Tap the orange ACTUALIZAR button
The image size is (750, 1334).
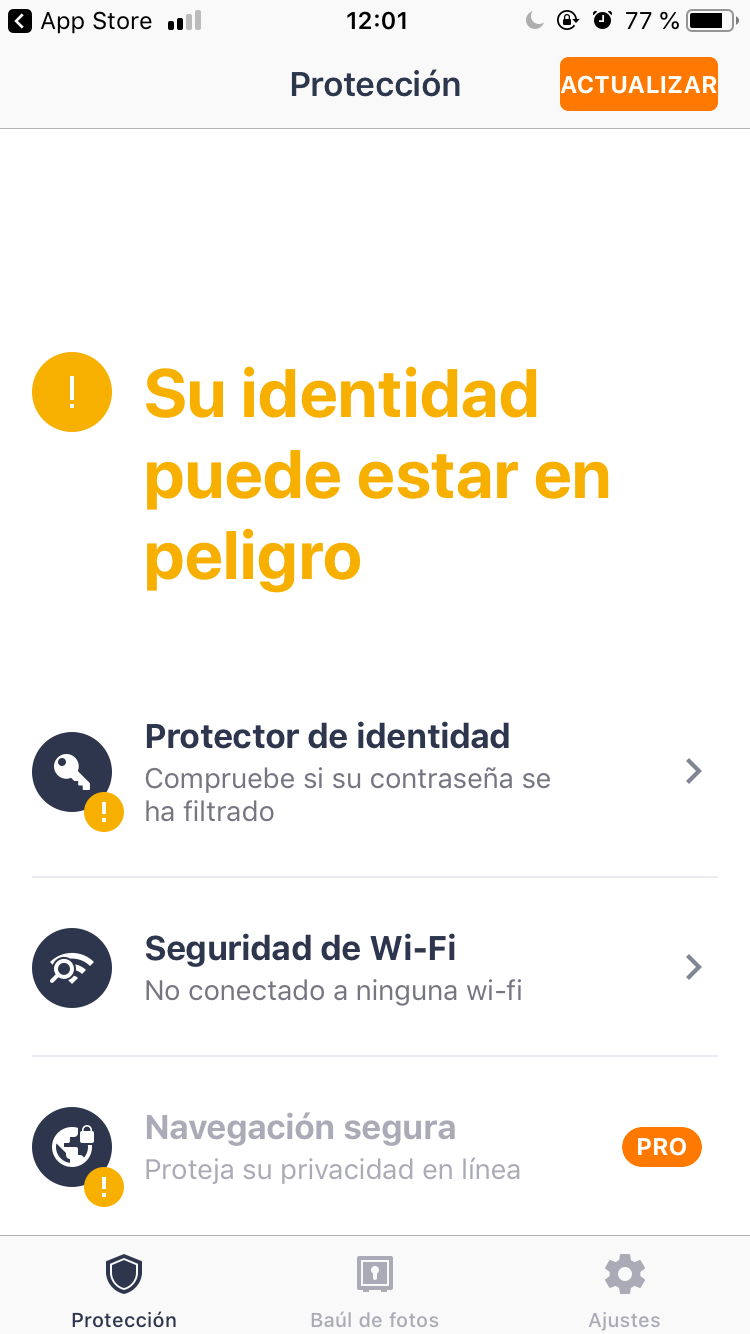coord(638,84)
